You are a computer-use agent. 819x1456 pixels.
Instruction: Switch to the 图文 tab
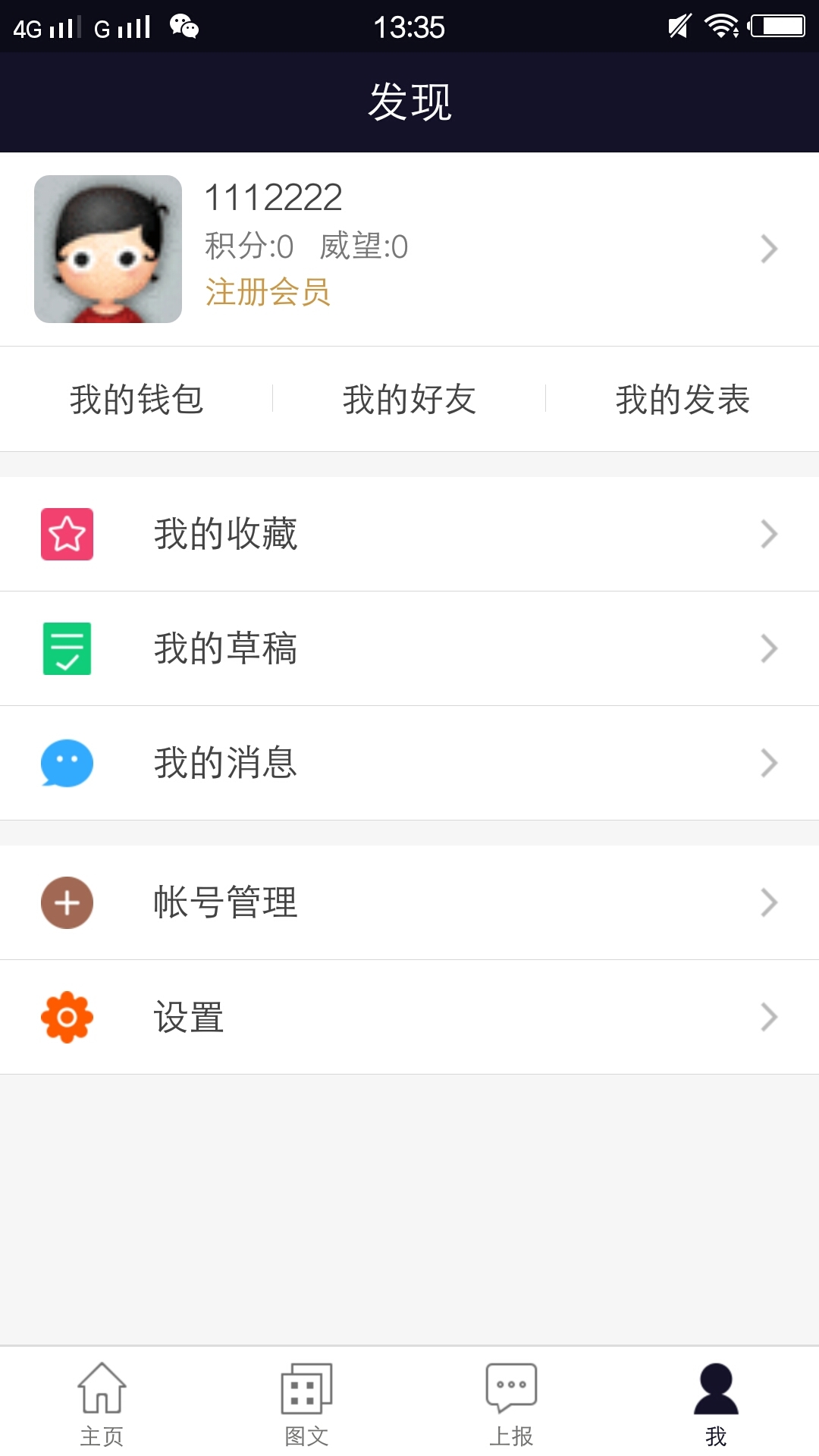point(307,1403)
